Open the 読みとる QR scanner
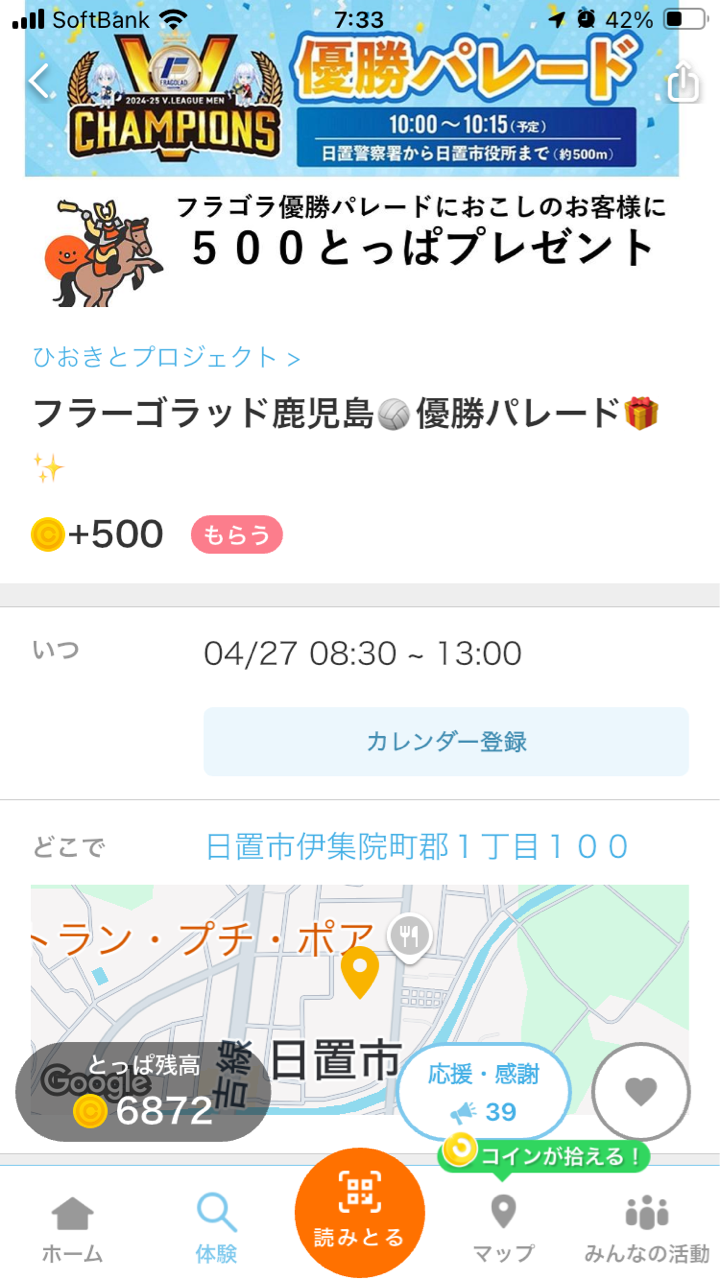 coord(360,1213)
